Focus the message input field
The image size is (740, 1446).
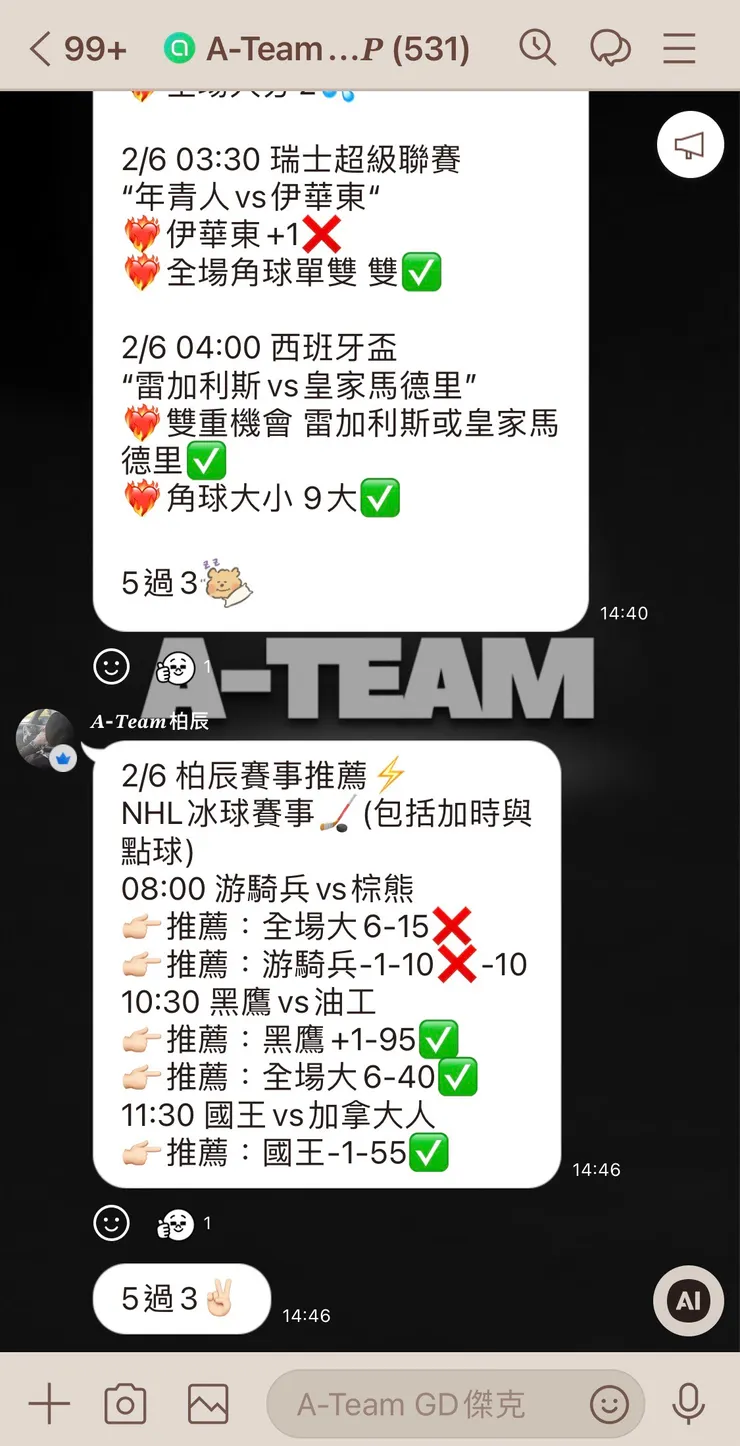pos(430,1404)
